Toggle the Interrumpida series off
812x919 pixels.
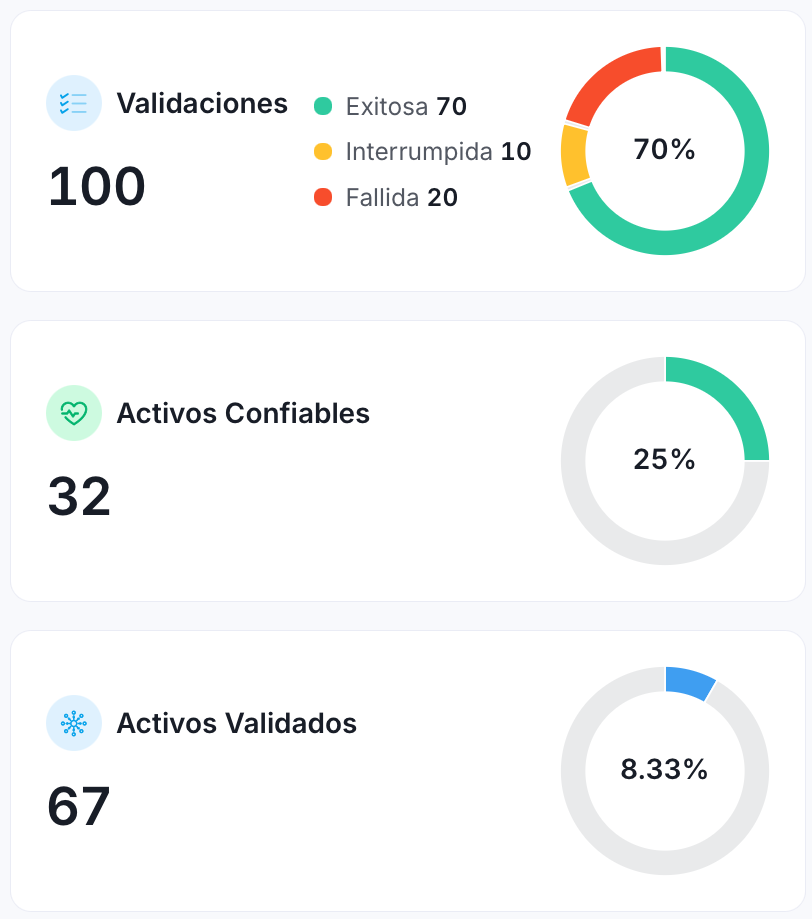420,152
